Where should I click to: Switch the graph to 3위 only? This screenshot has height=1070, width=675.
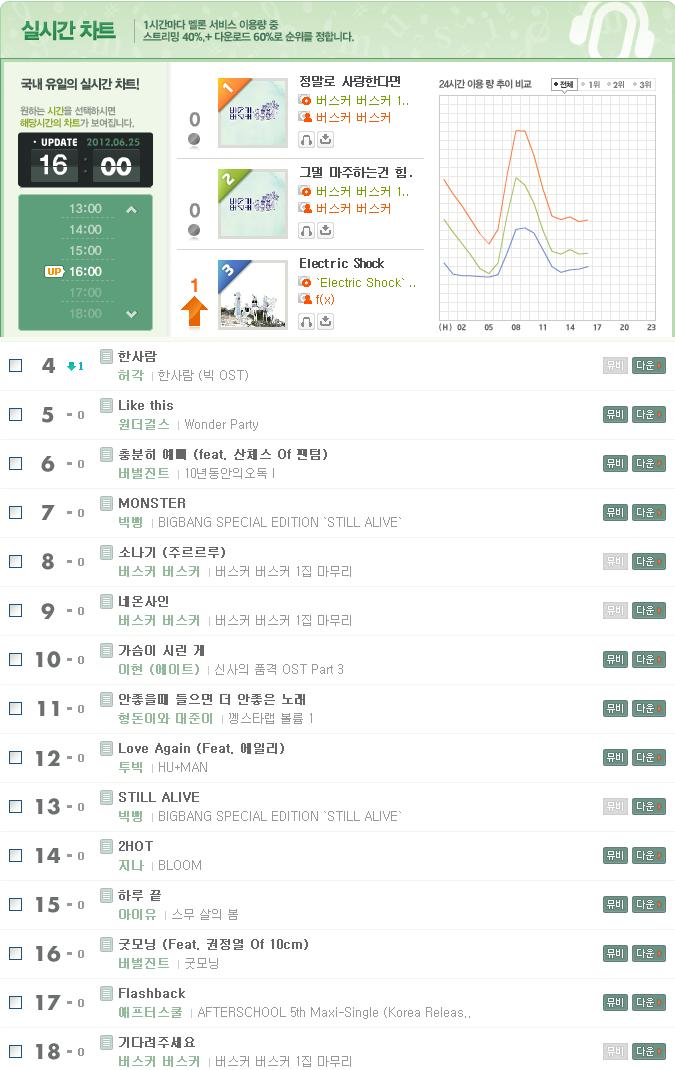642,85
